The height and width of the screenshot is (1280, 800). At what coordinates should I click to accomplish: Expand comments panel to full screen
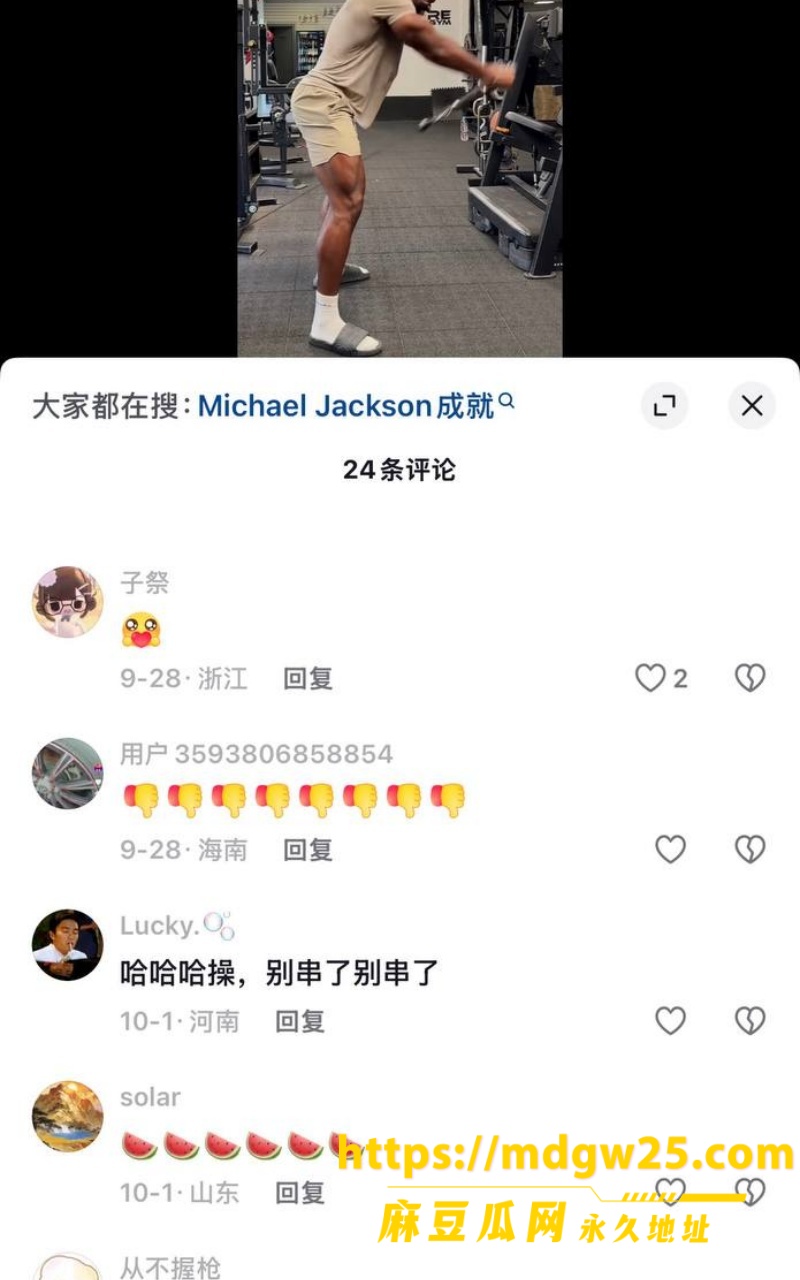point(665,405)
